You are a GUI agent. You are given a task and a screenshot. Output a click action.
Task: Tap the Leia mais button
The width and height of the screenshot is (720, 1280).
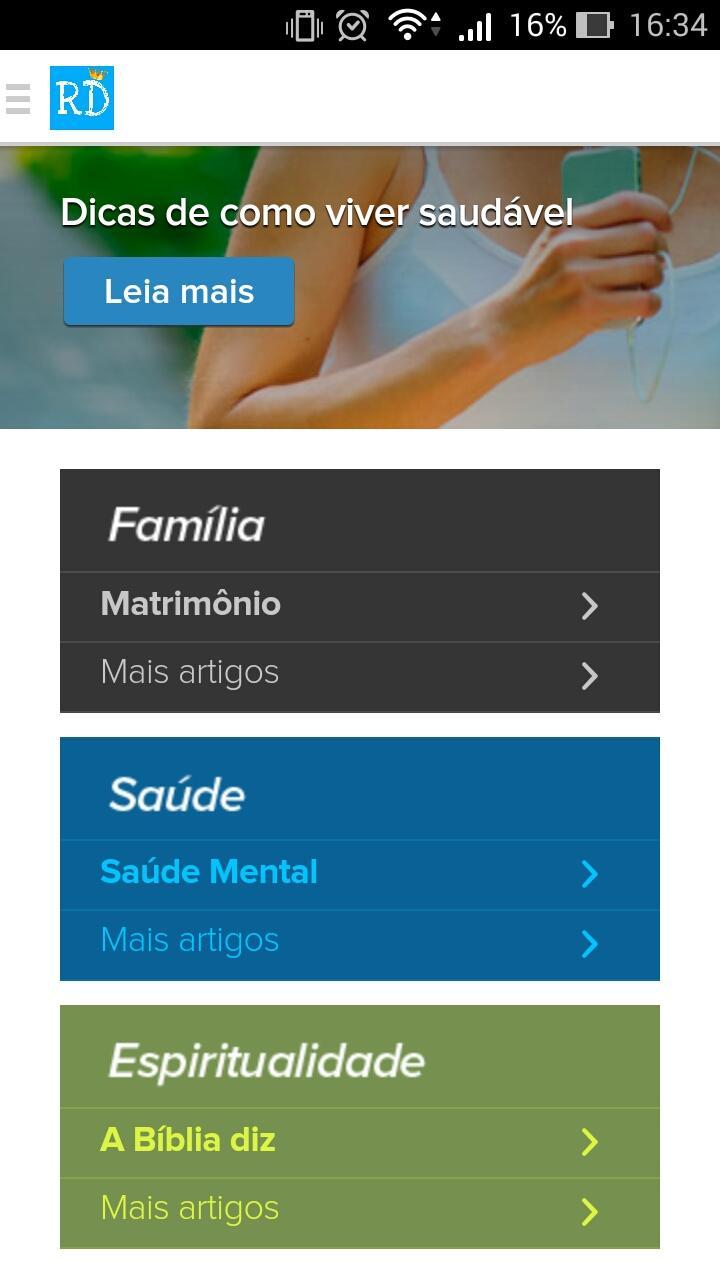tap(178, 291)
